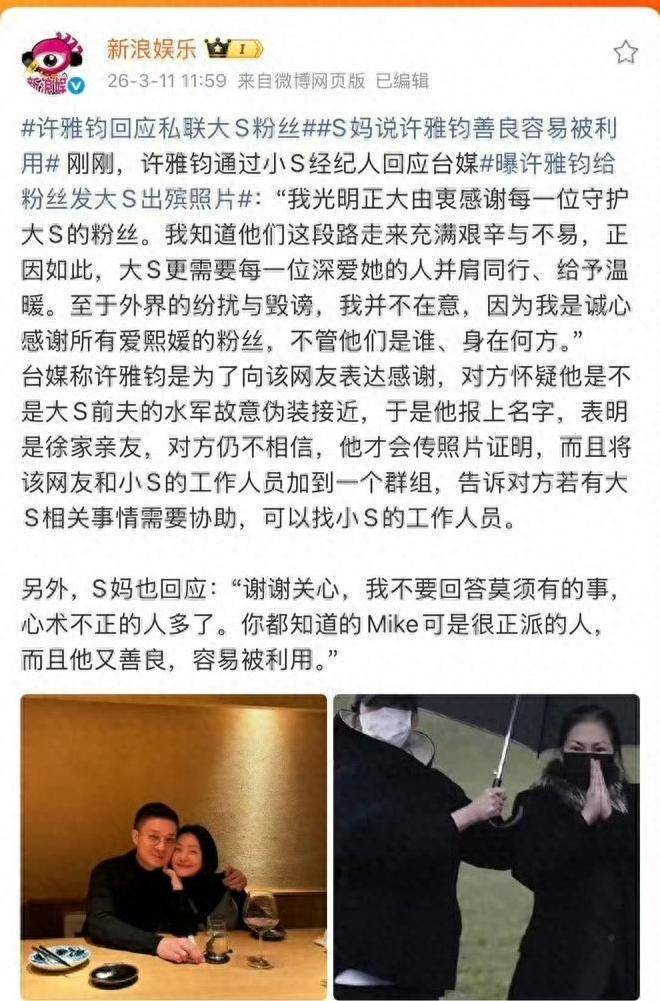Open the 新浪娱乐 username link
The image size is (660, 1001).
point(152,47)
